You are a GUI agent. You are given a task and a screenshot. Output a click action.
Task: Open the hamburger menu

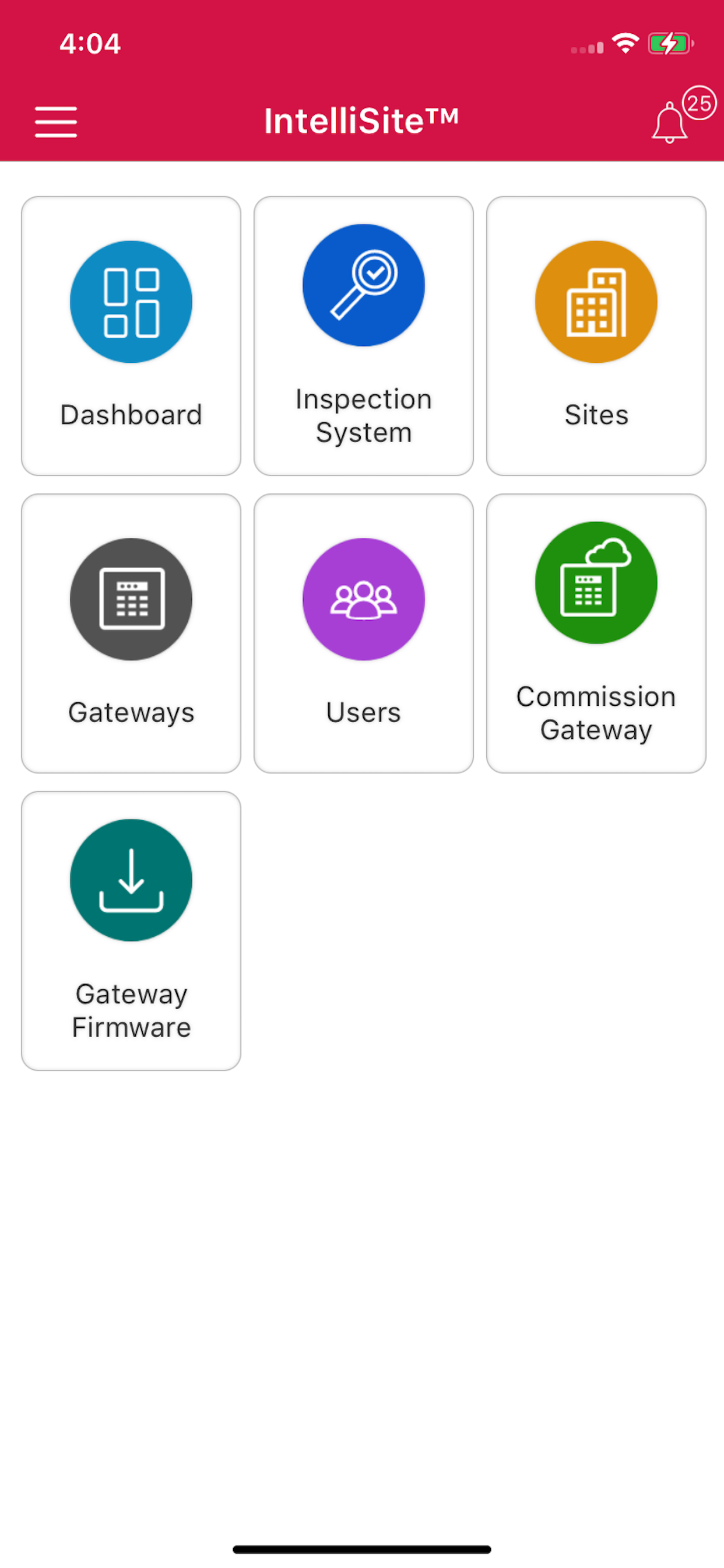coord(56,122)
